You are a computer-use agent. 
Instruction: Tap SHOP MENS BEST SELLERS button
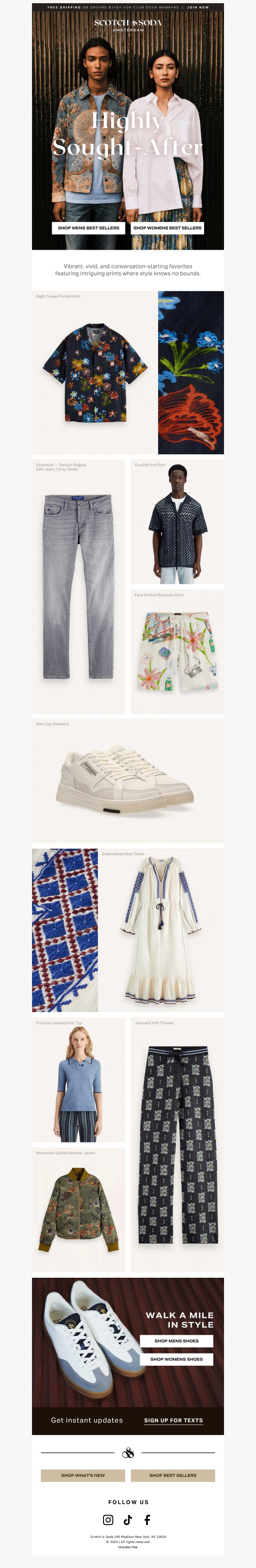[88, 228]
